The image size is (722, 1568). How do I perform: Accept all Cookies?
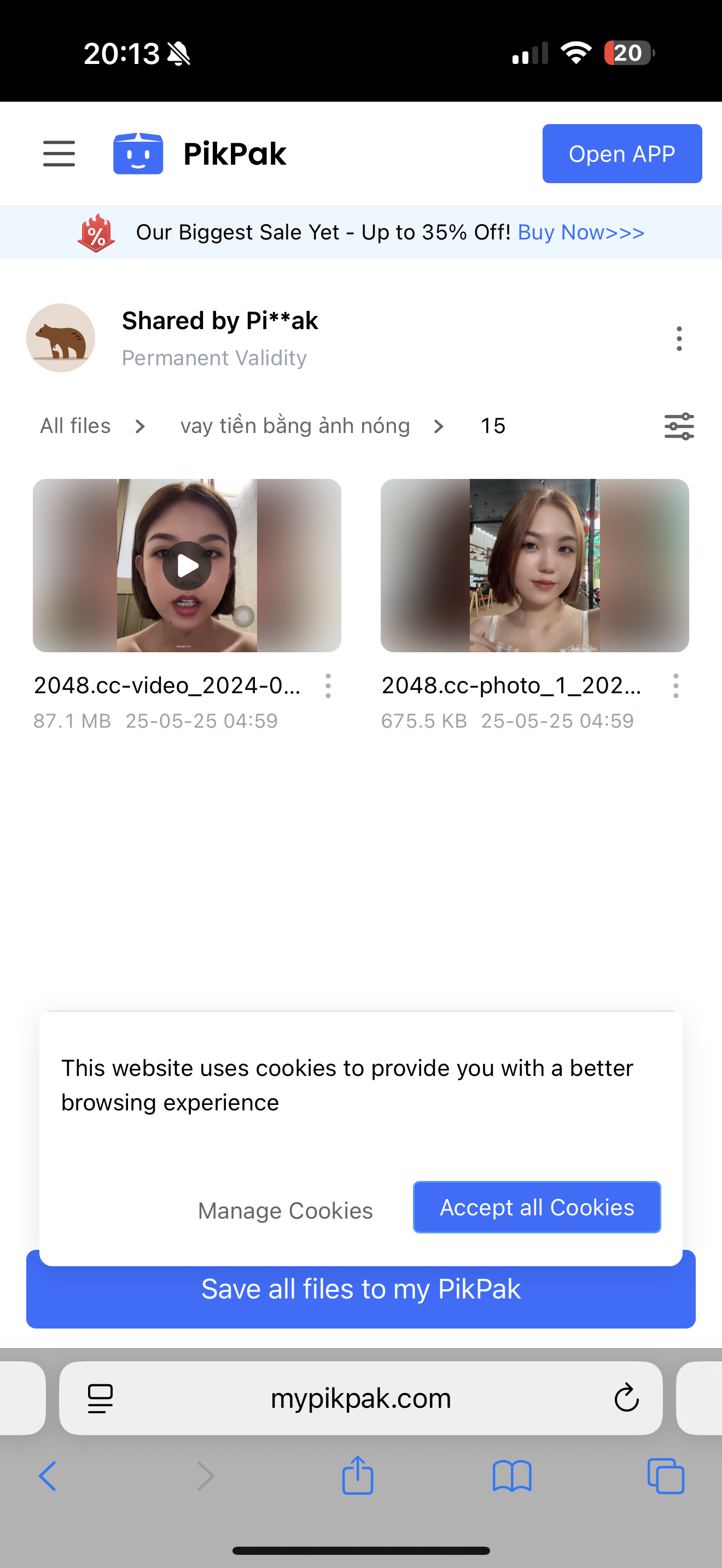(537, 1207)
